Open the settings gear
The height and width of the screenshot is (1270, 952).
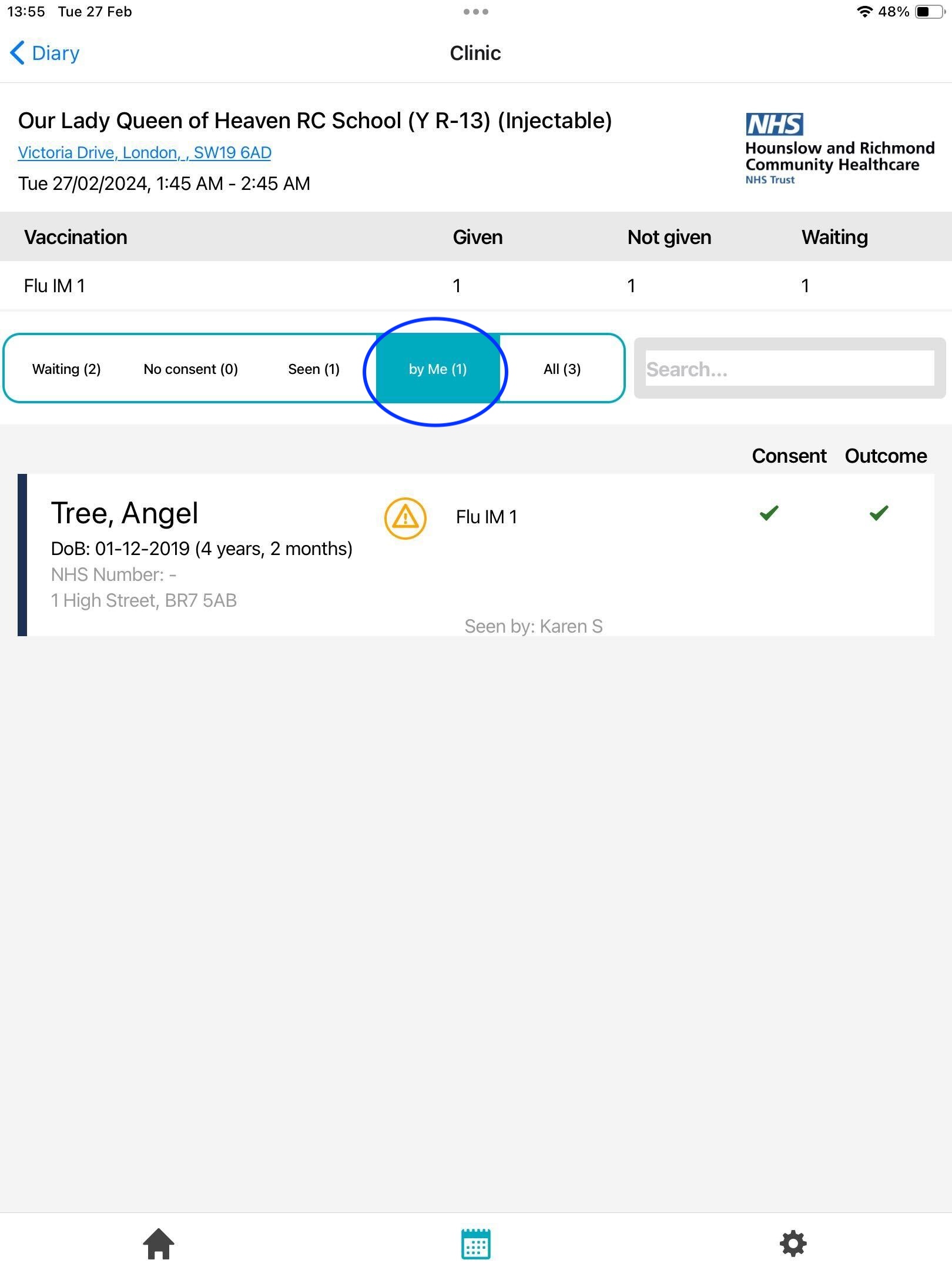[x=793, y=1244]
